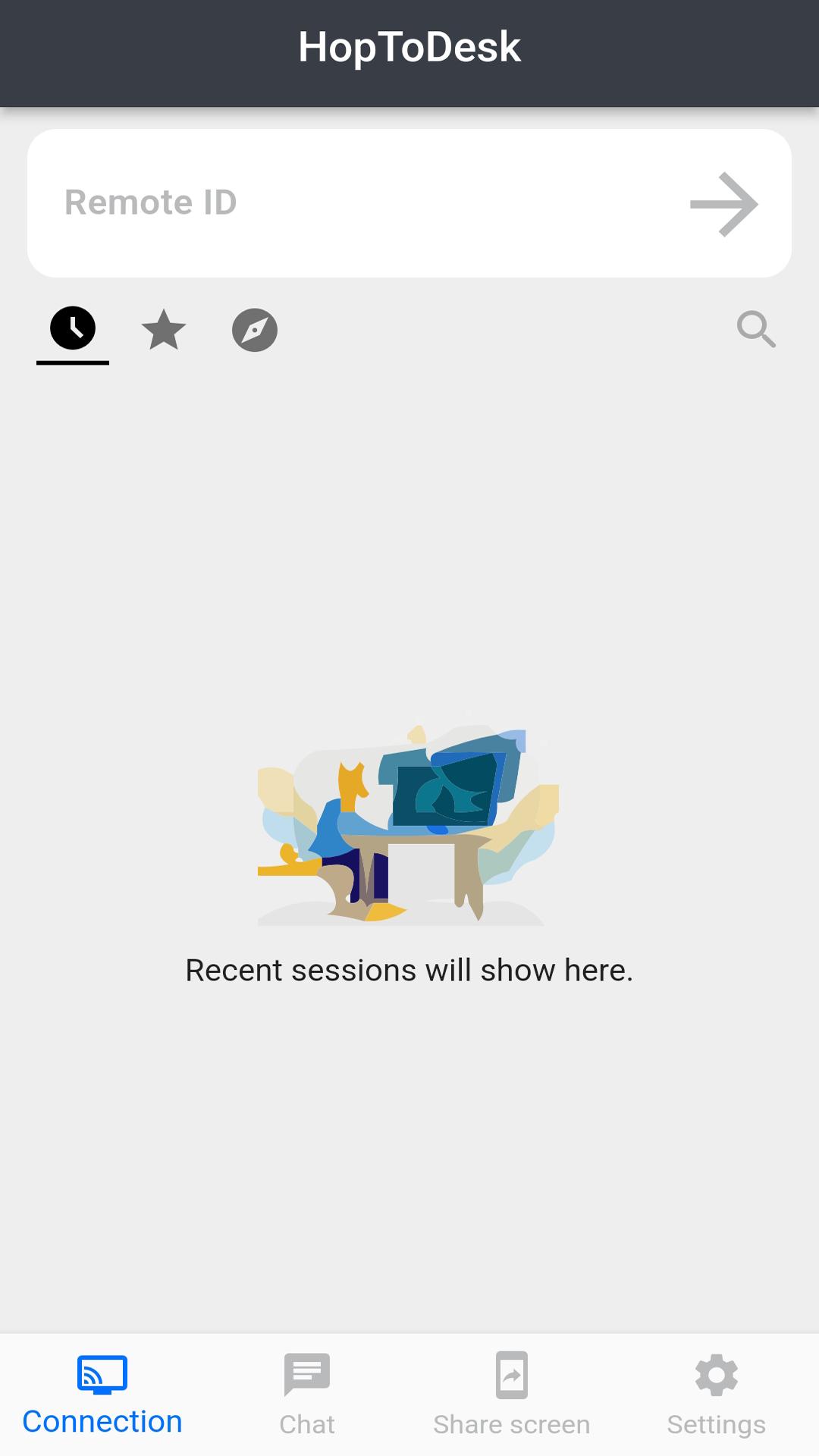Open the search magnifier icon
This screenshot has width=819, height=1456.
click(x=756, y=329)
